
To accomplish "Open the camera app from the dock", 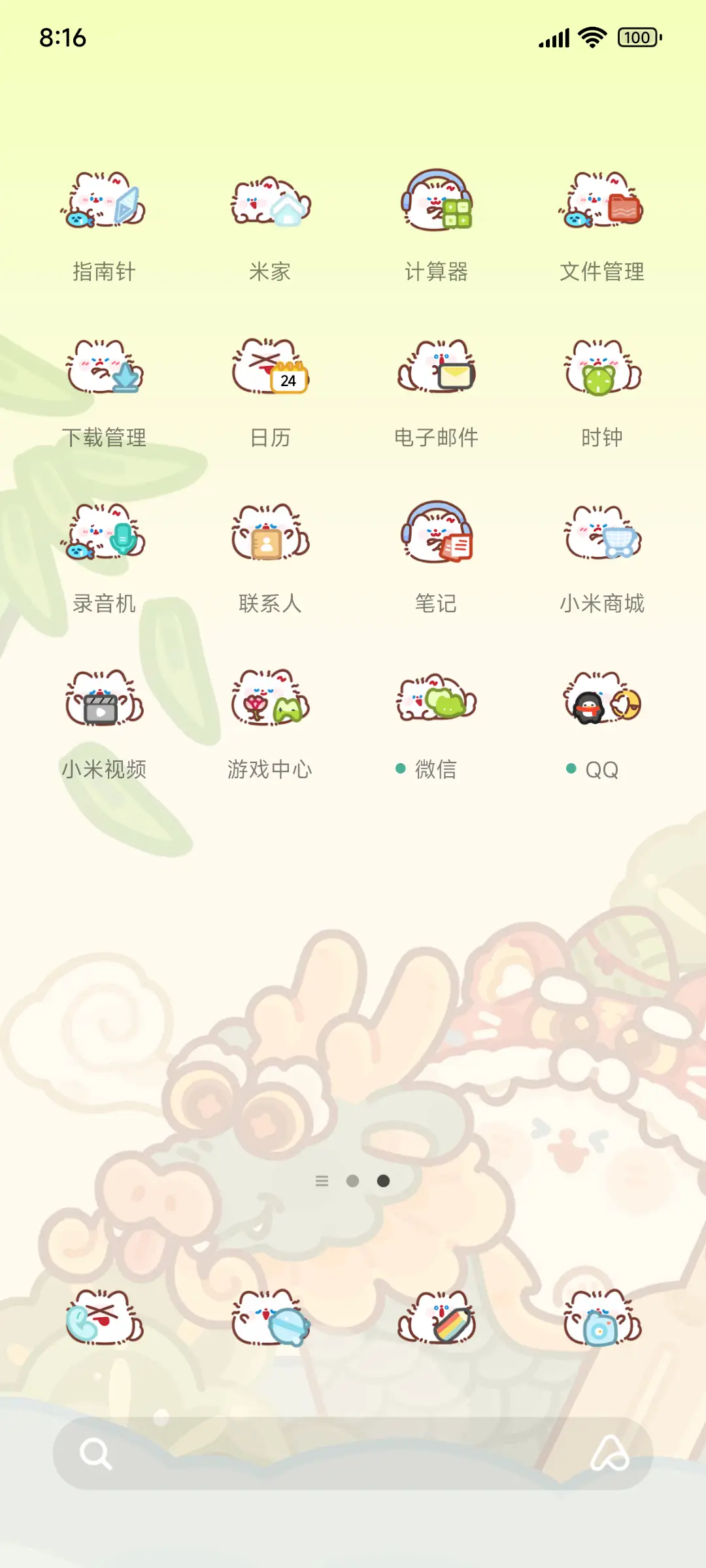I will pos(601,1320).
